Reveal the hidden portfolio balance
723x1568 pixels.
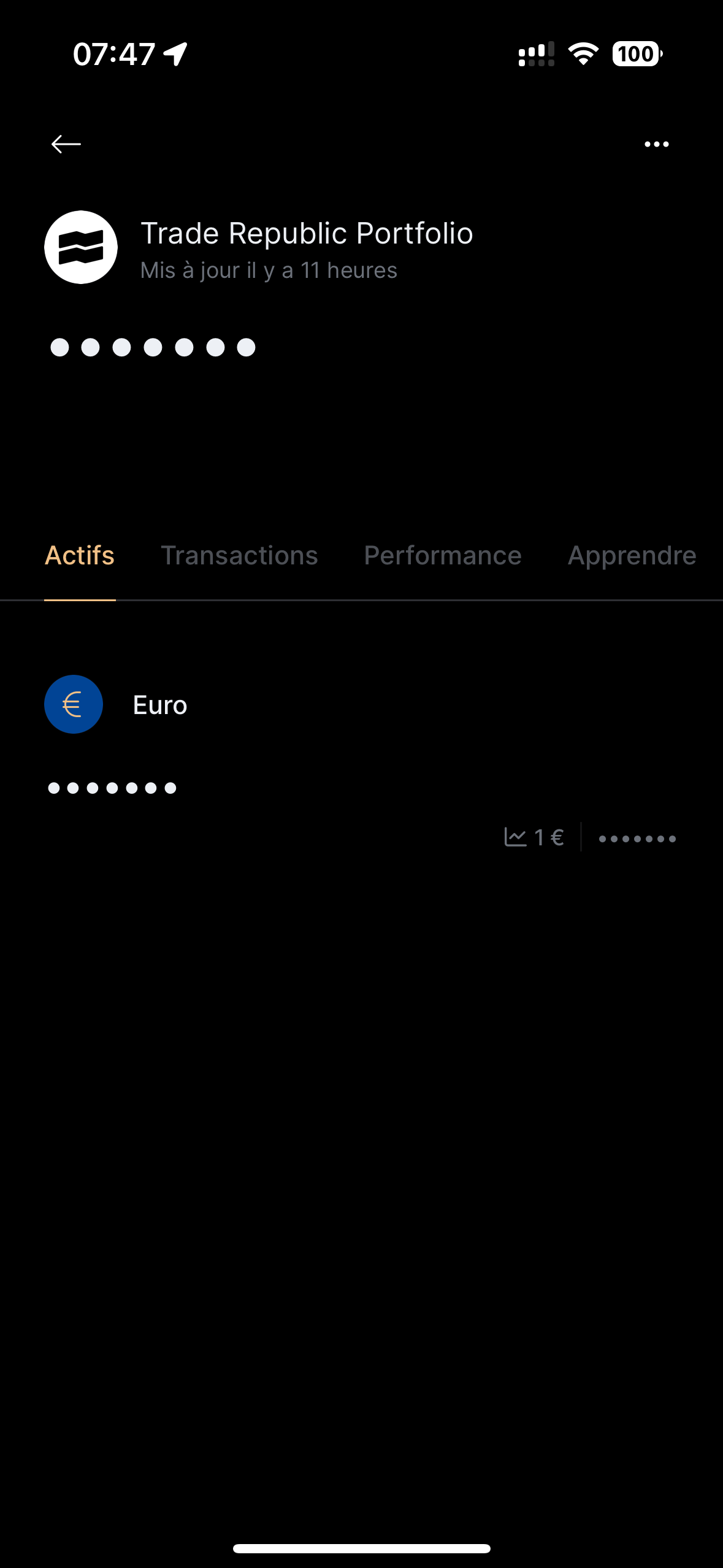tap(153, 347)
